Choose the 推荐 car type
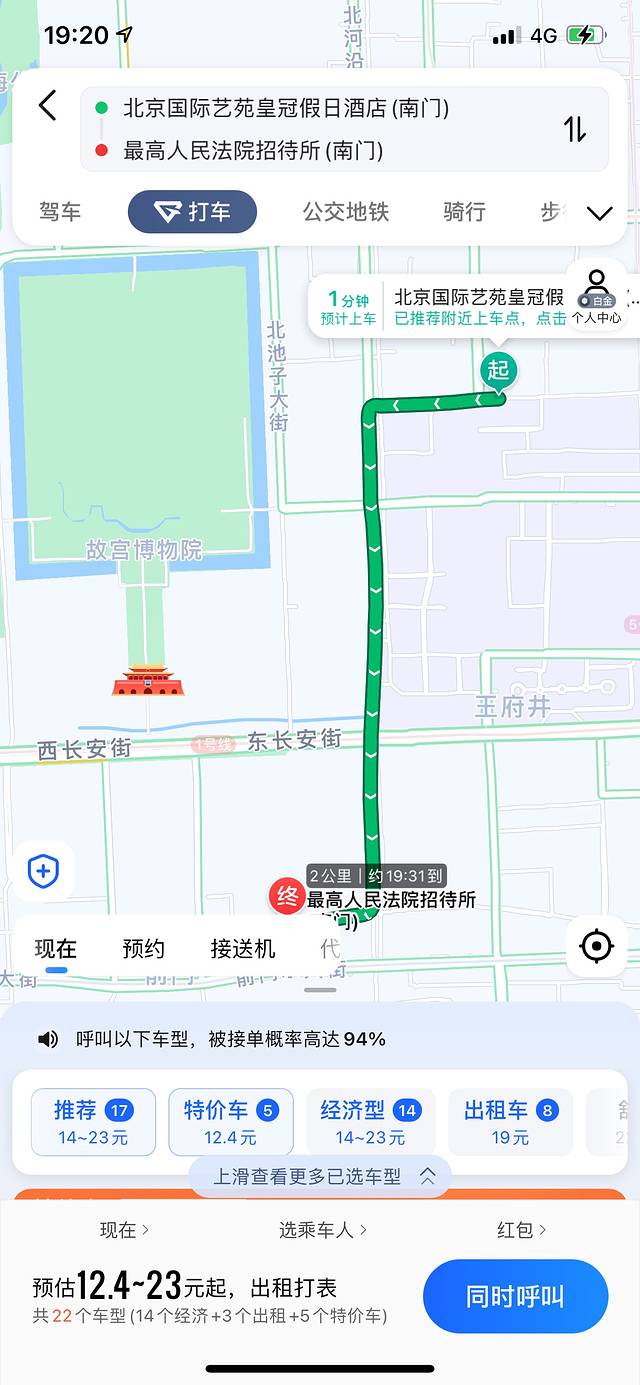This screenshot has width=640, height=1385. coord(93,1122)
